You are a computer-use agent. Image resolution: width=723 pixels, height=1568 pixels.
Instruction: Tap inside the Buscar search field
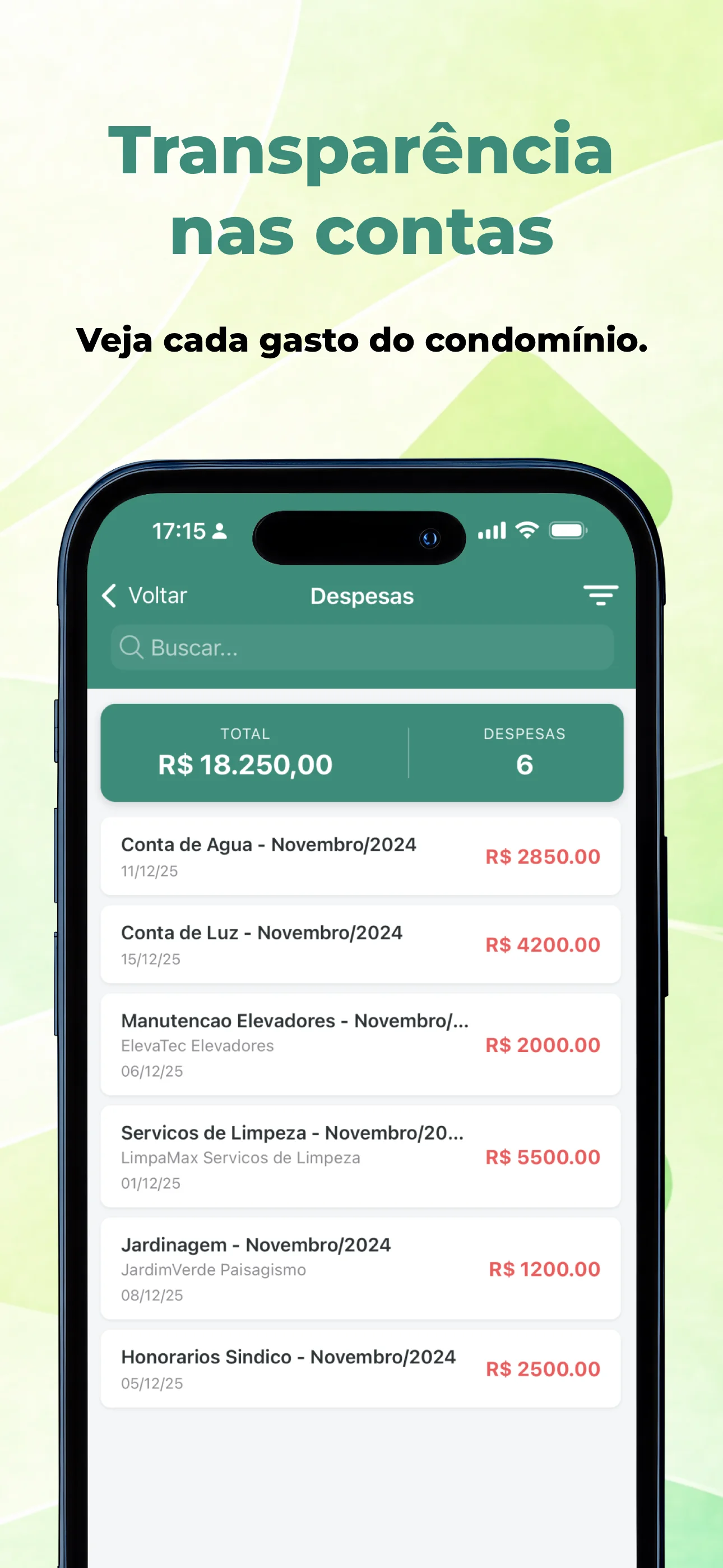361,648
